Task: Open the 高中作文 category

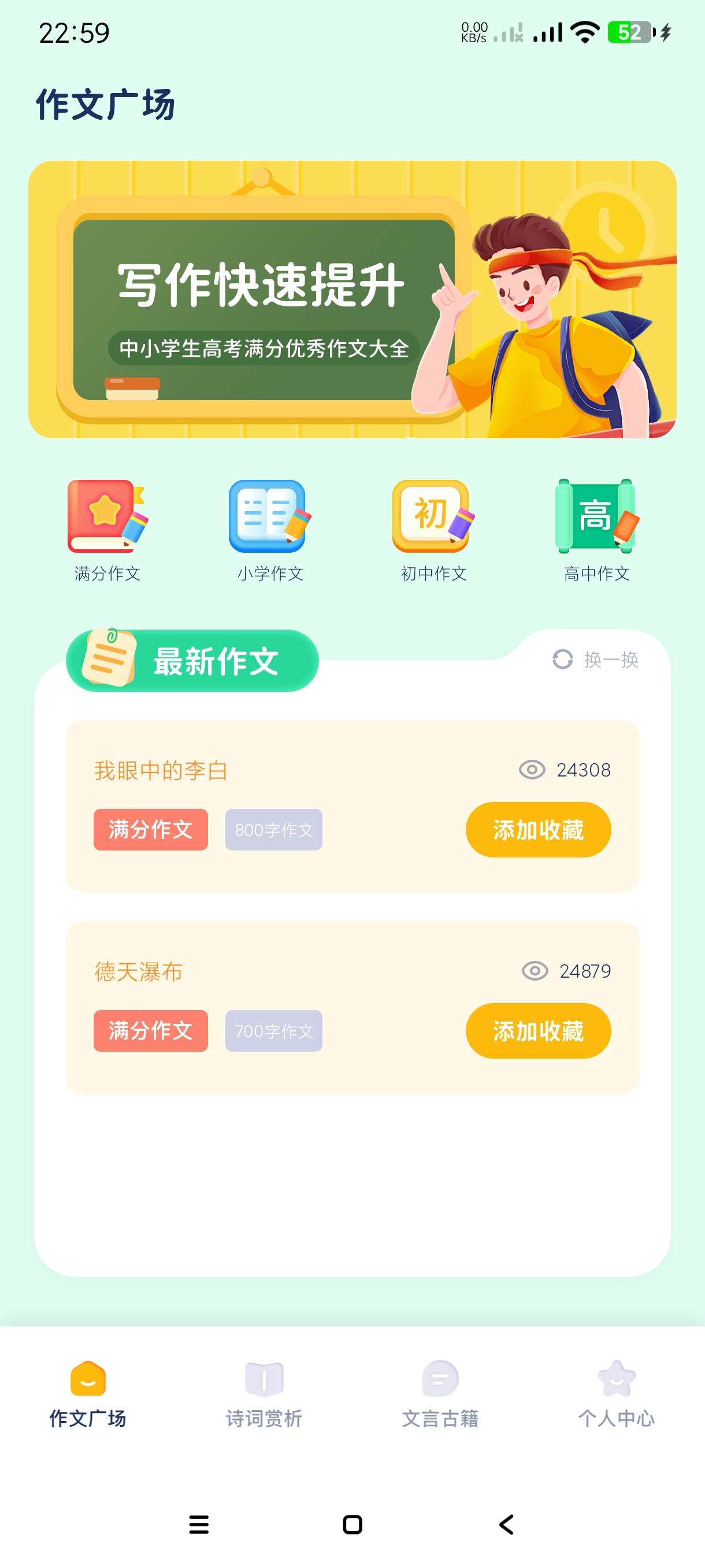Action: pos(596,529)
